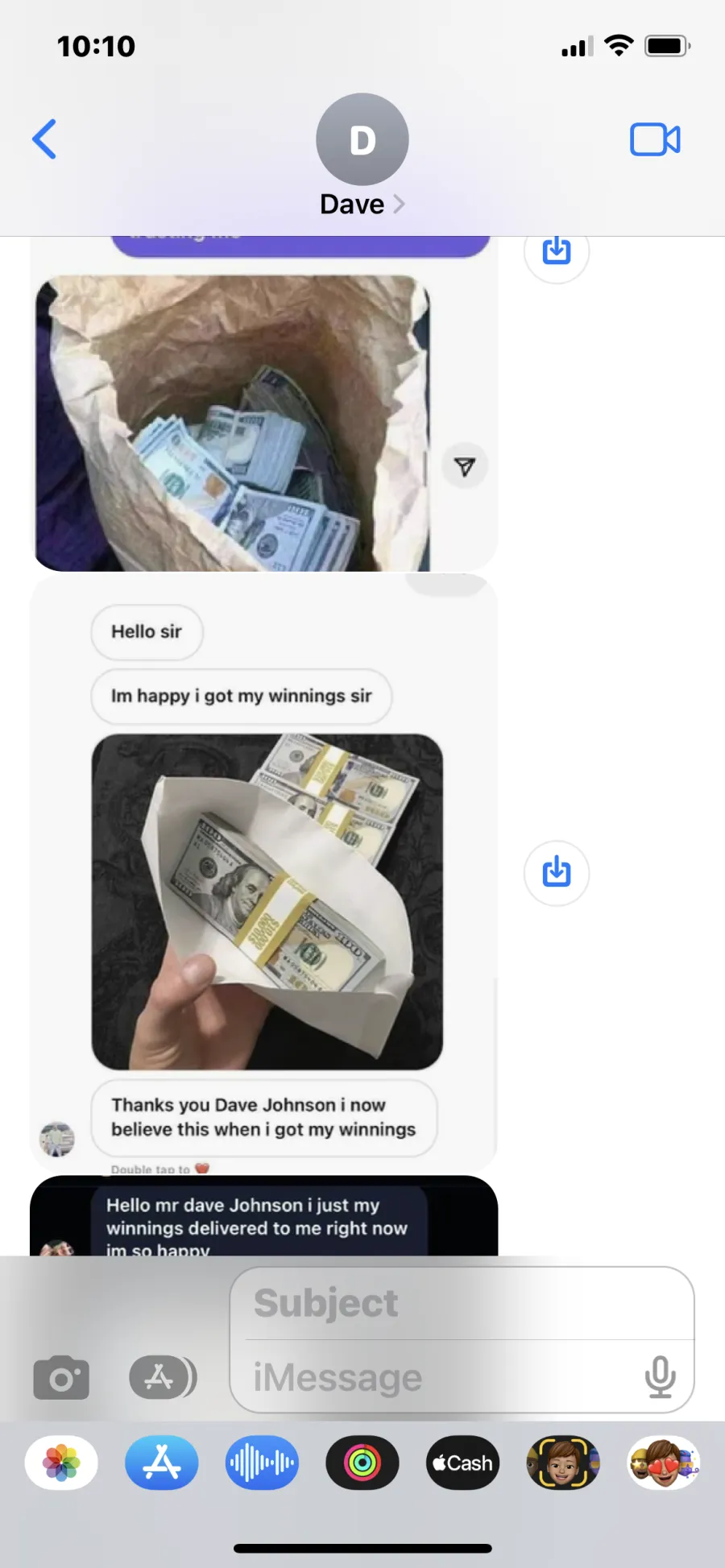The width and height of the screenshot is (725, 1568).
Task: Toggle the iMessage apps drawer button
Action: click(x=163, y=1377)
